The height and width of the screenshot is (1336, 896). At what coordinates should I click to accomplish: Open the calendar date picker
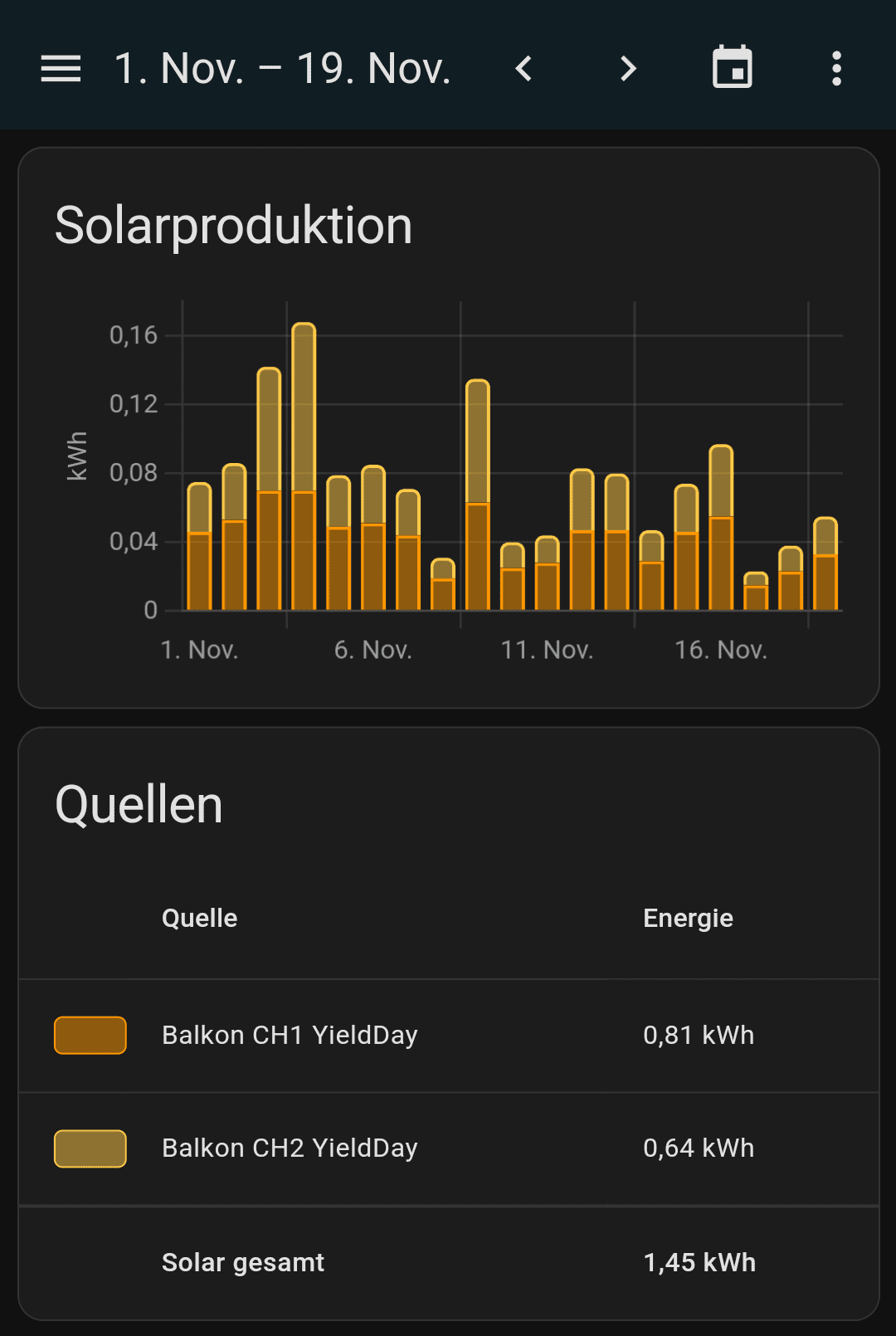pyautogui.click(x=733, y=68)
